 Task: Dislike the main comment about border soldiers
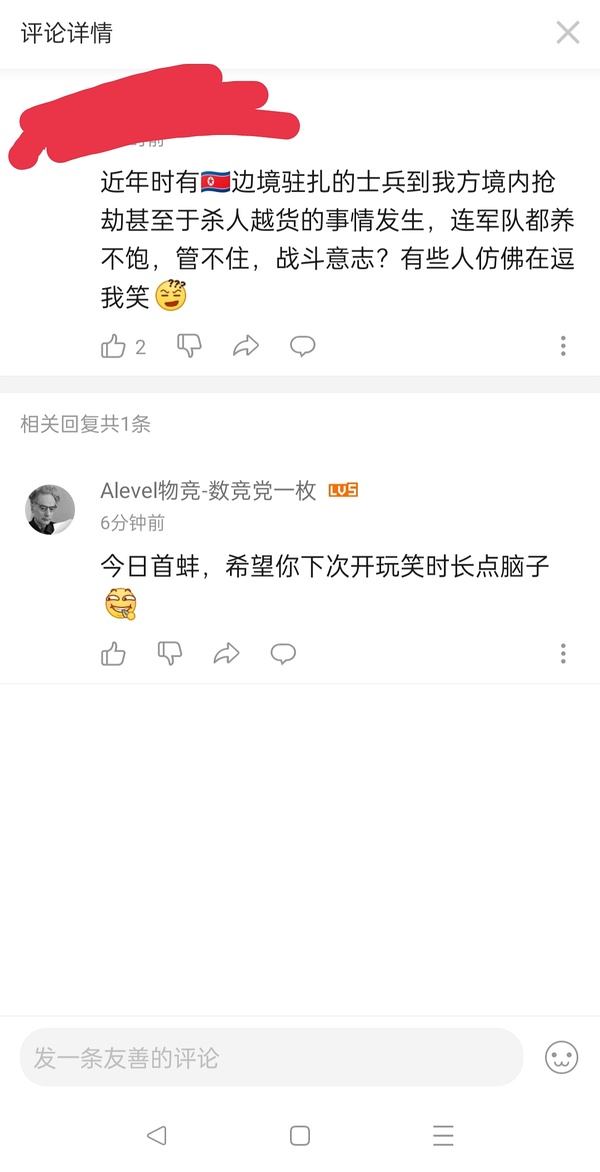(x=189, y=346)
